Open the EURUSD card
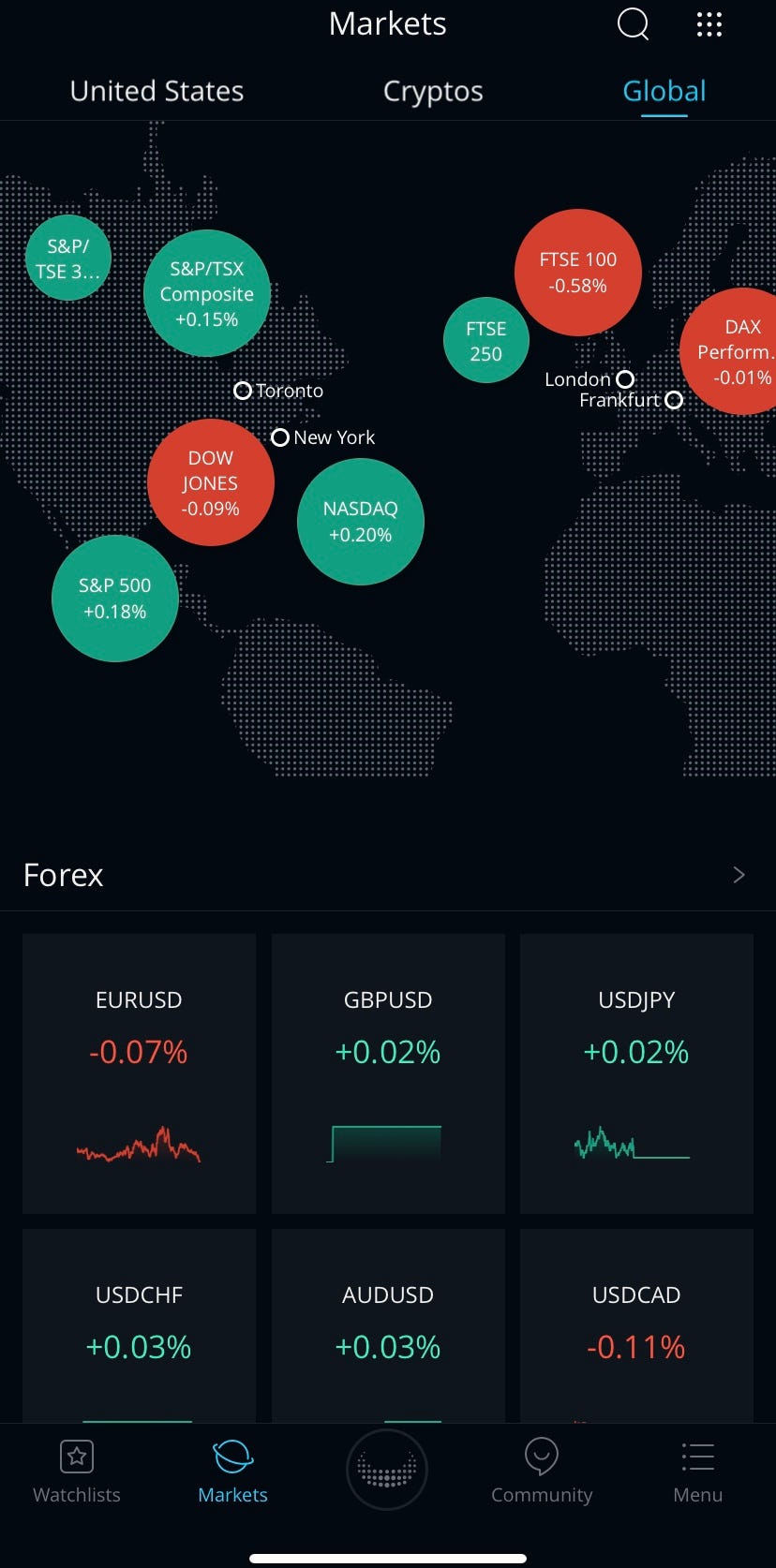 pyautogui.click(x=139, y=1073)
